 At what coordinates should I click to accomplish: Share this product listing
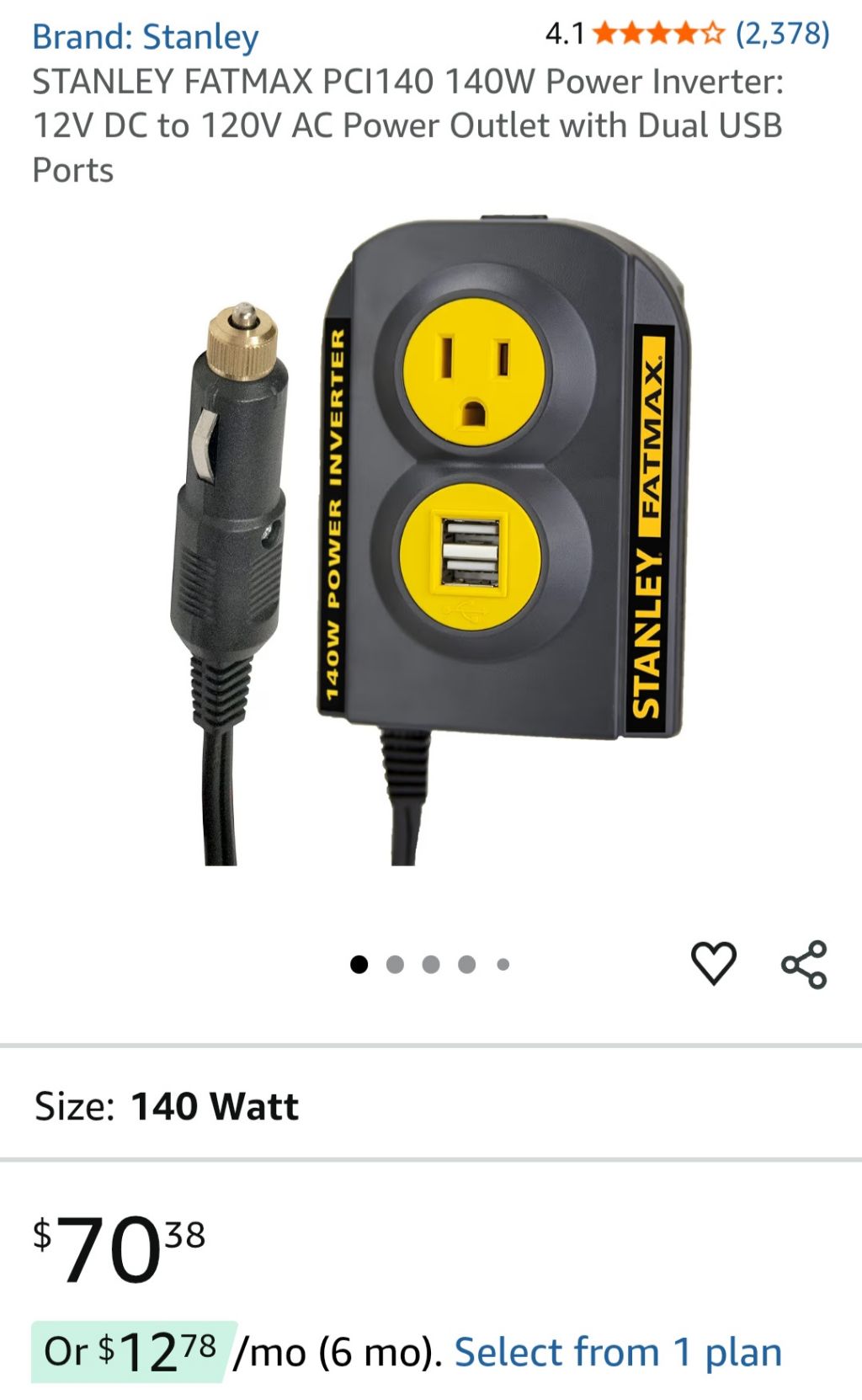(804, 964)
